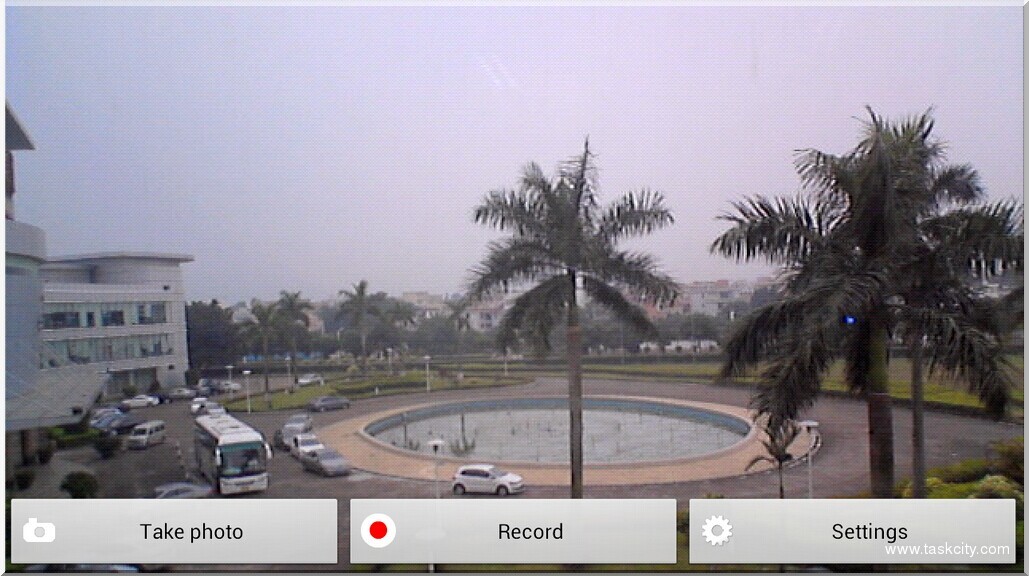1029x576 pixels.
Task: Start video with the Record button
Action: 513,531
